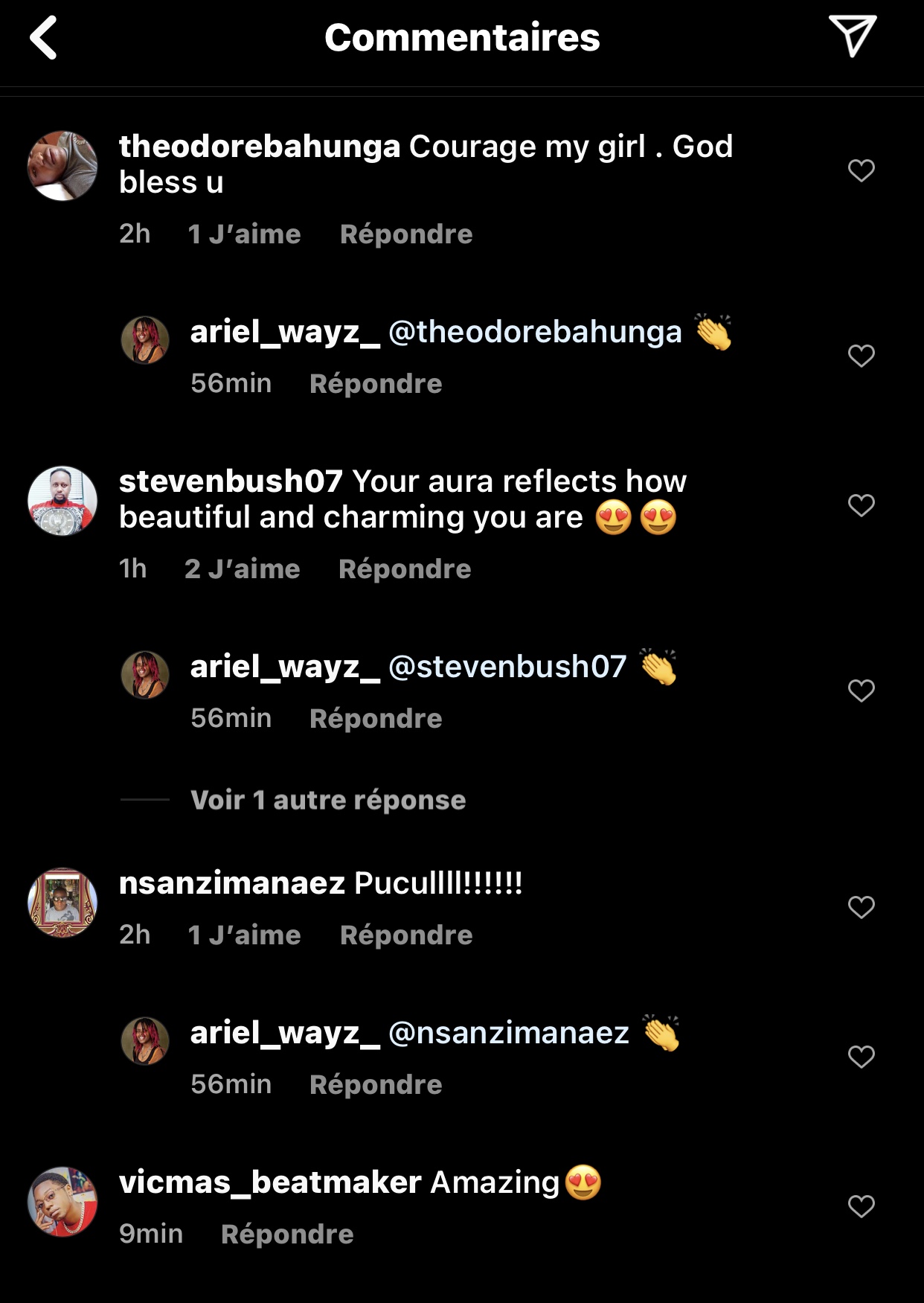
Task: Like ariel_wayz_'s reply to nsanzimanaez
Action: 861,1057
